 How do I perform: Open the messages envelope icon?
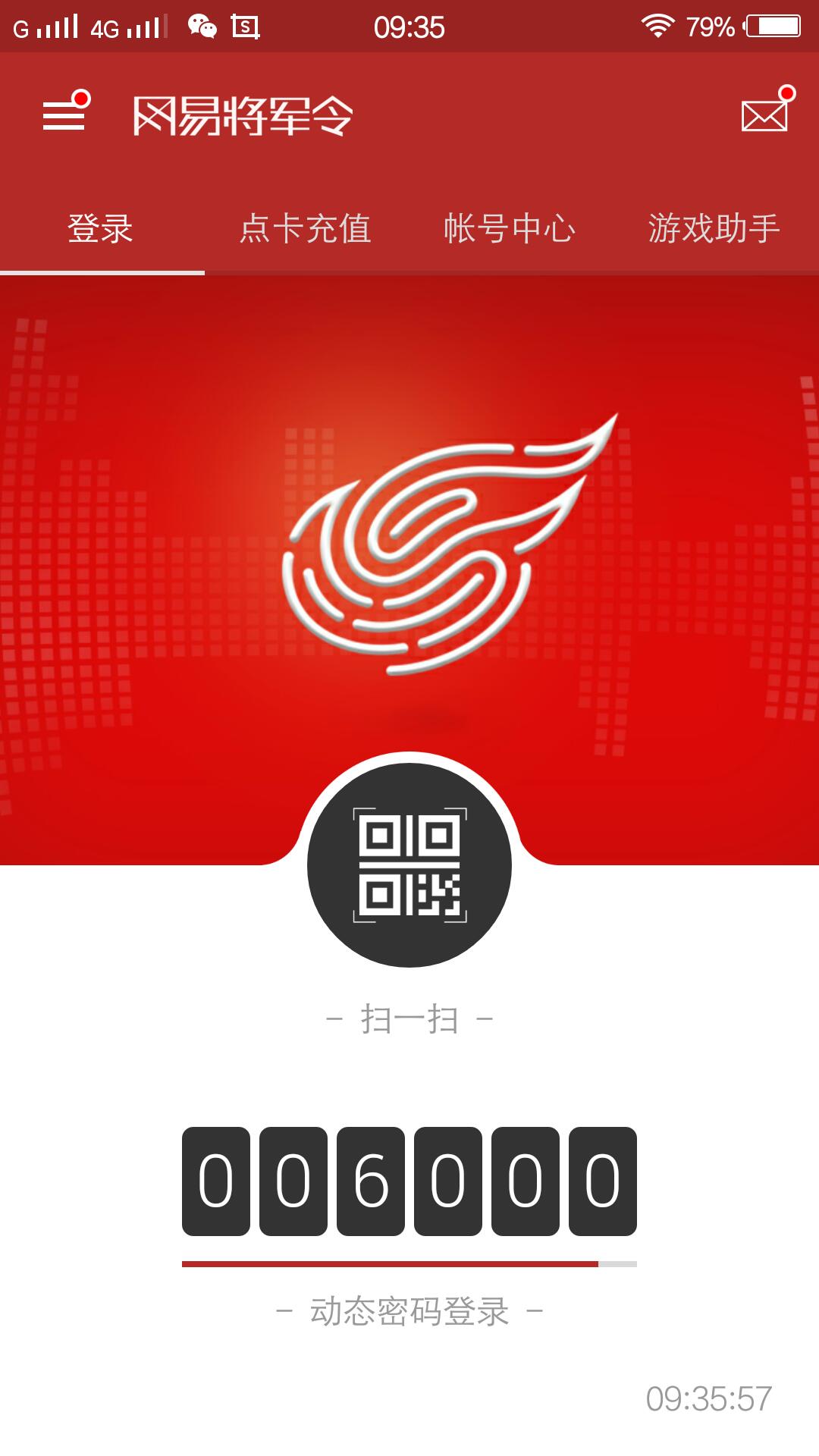point(765,115)
